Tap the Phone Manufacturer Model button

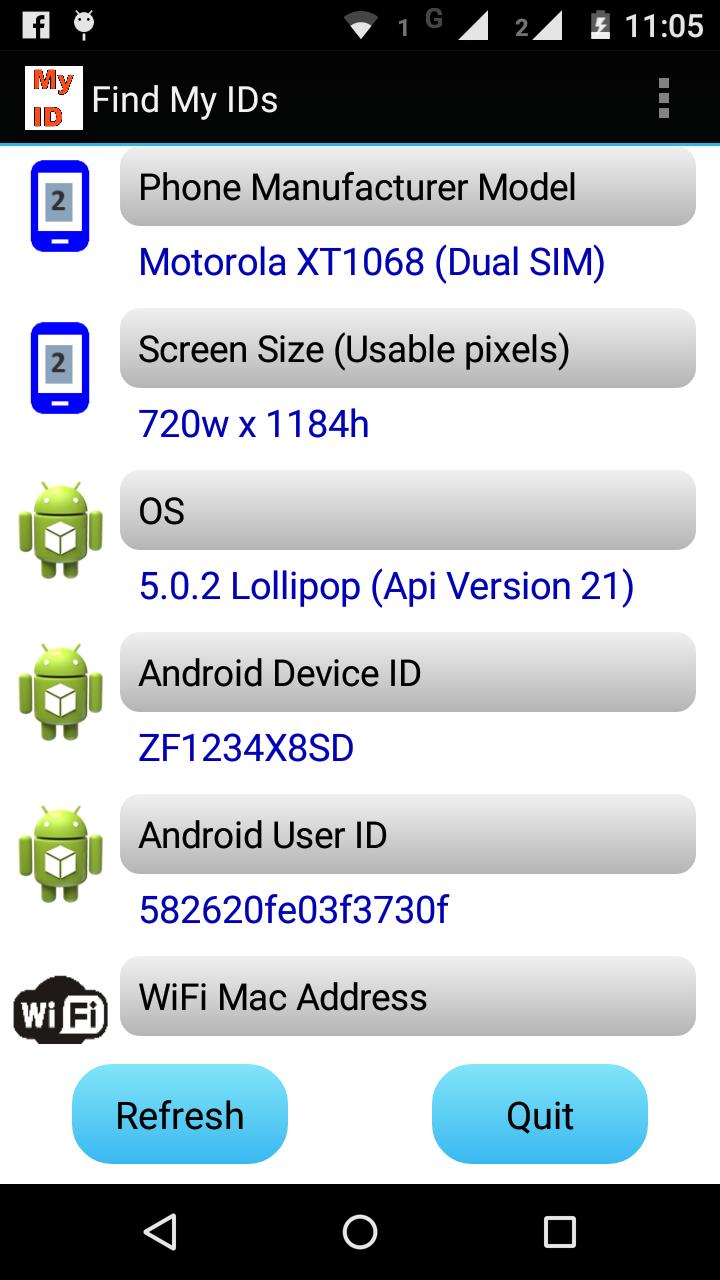coord(407,187)
